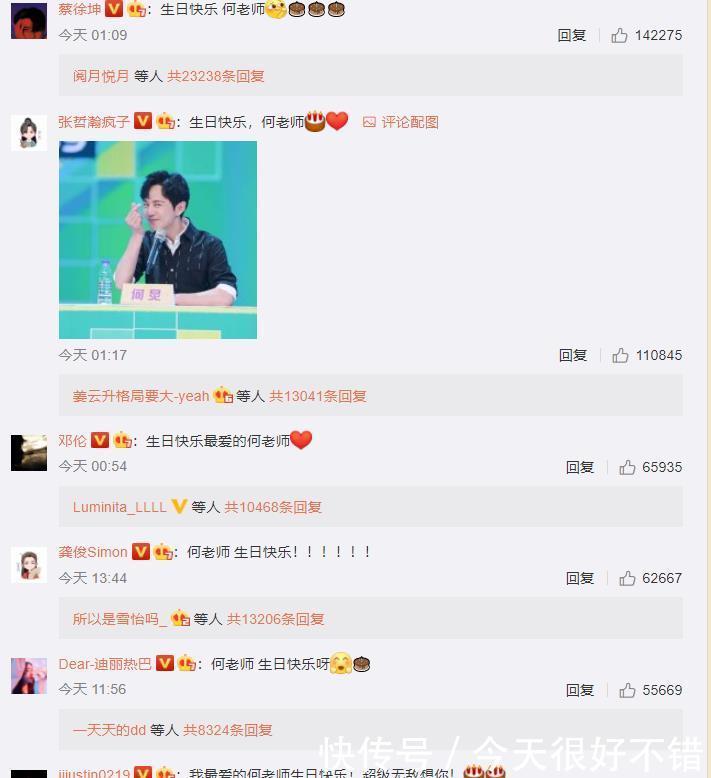Image resolution: width=711 pixels, height=778 pixels.
Task: View the 共10468条回复 replies
Action: tap(273, 507)
